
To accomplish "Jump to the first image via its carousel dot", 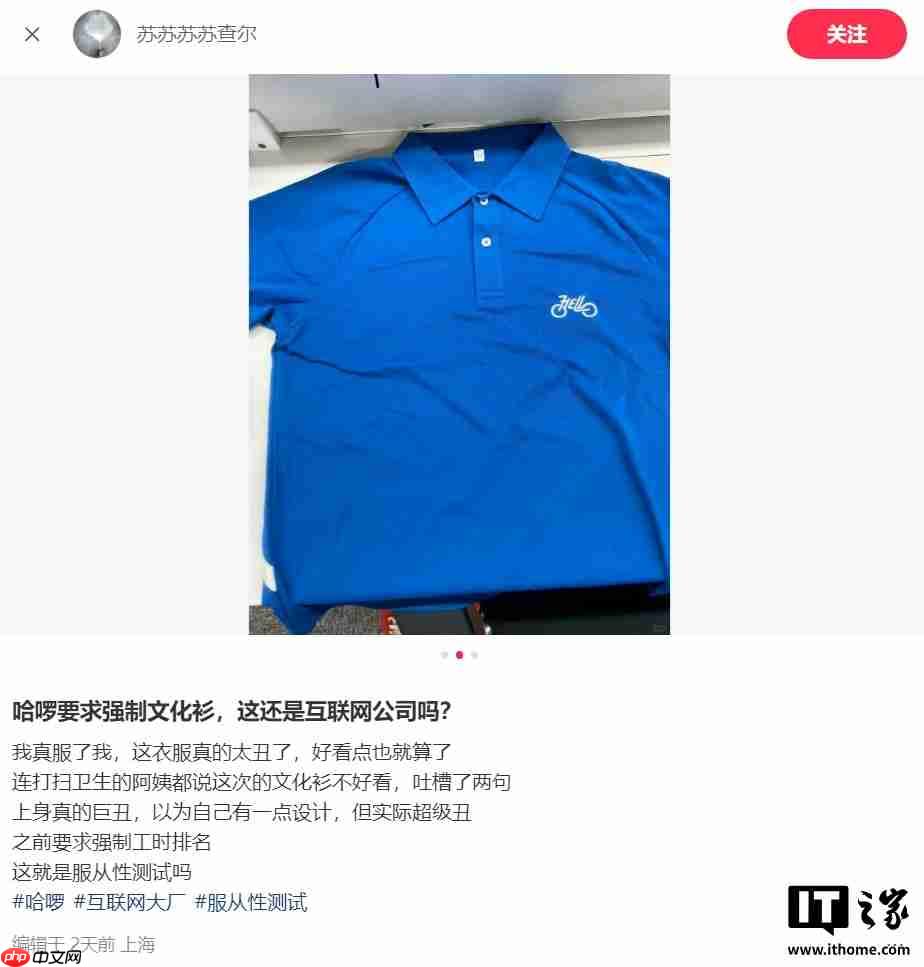I will coord(444,655).
